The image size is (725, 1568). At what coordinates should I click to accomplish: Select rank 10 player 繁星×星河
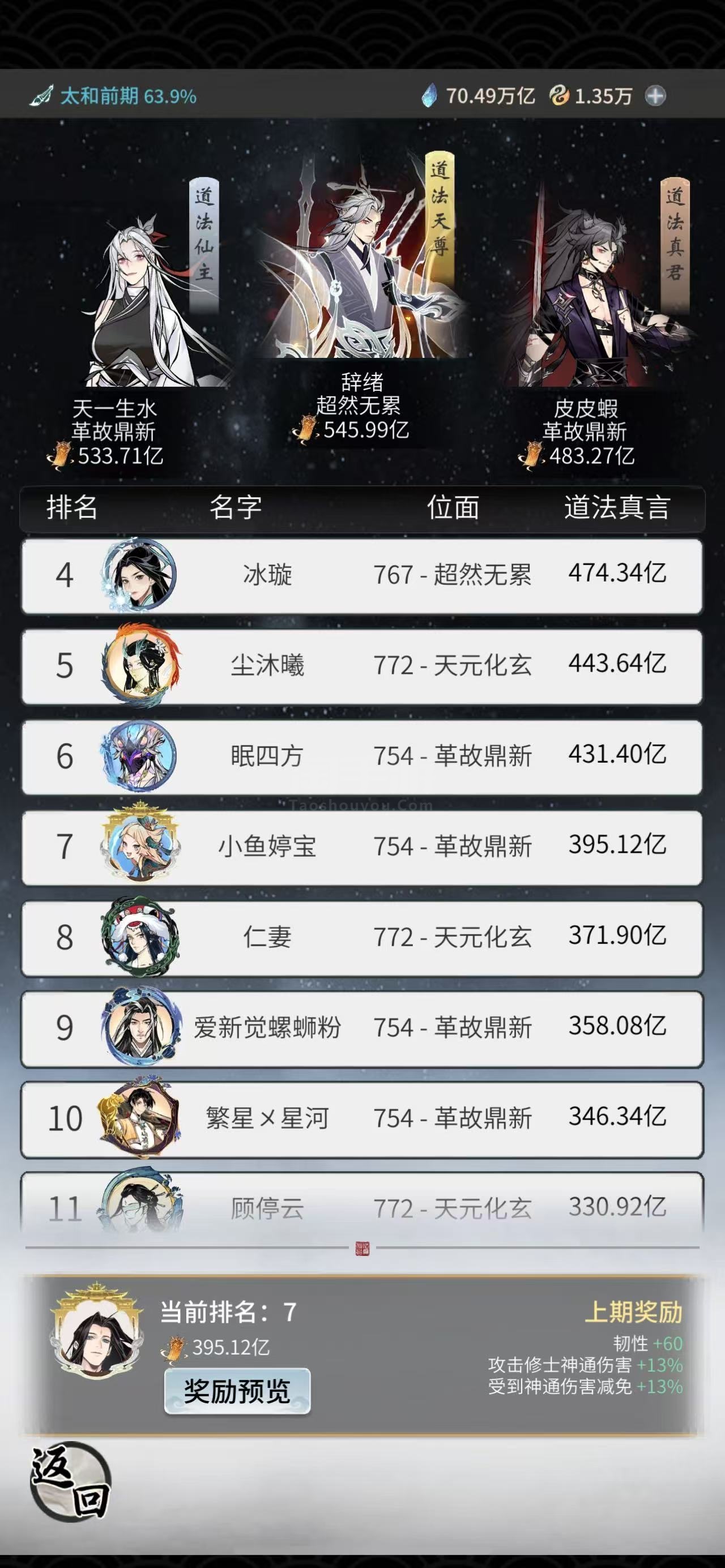pyautogui.click(x=362, y=1119)
